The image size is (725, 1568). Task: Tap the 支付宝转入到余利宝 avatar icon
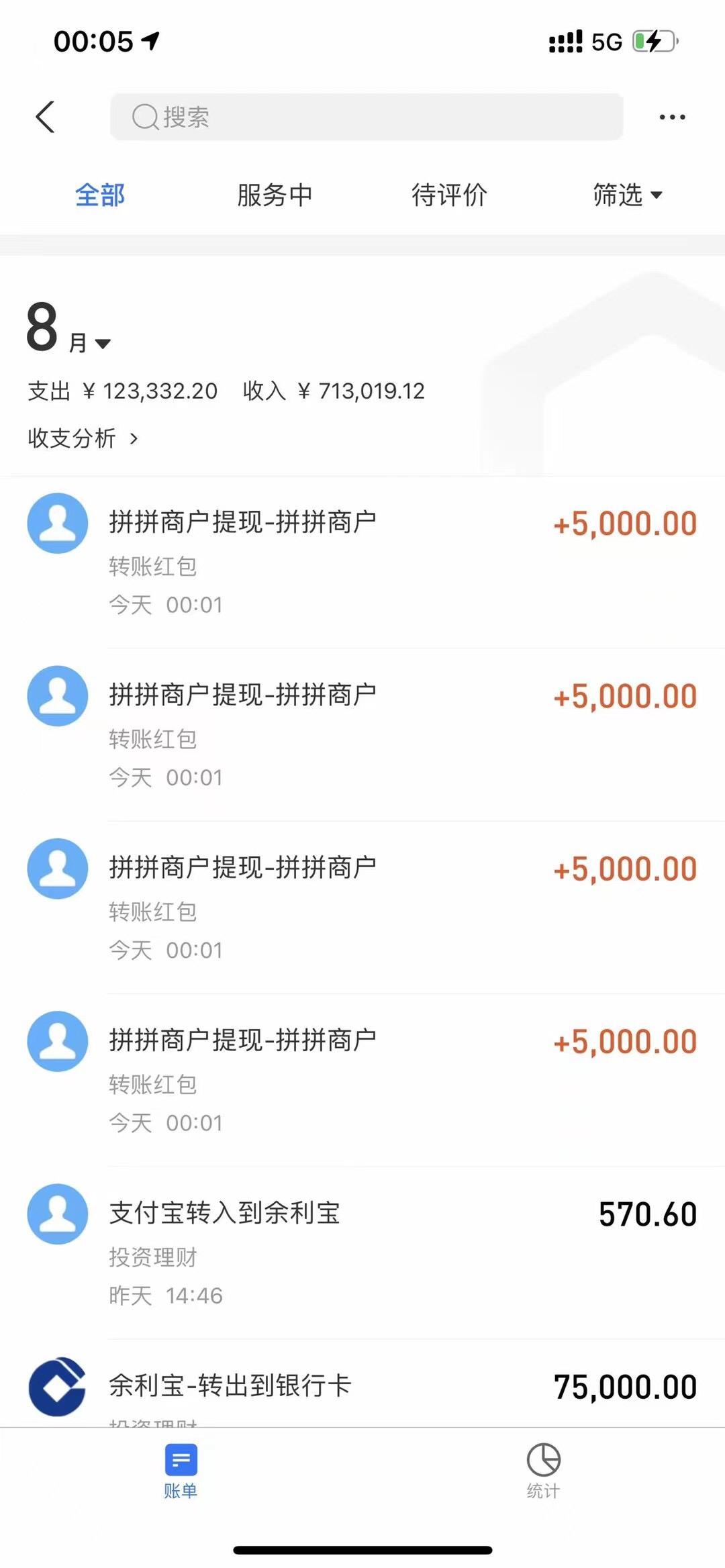tap(57, 1214)
